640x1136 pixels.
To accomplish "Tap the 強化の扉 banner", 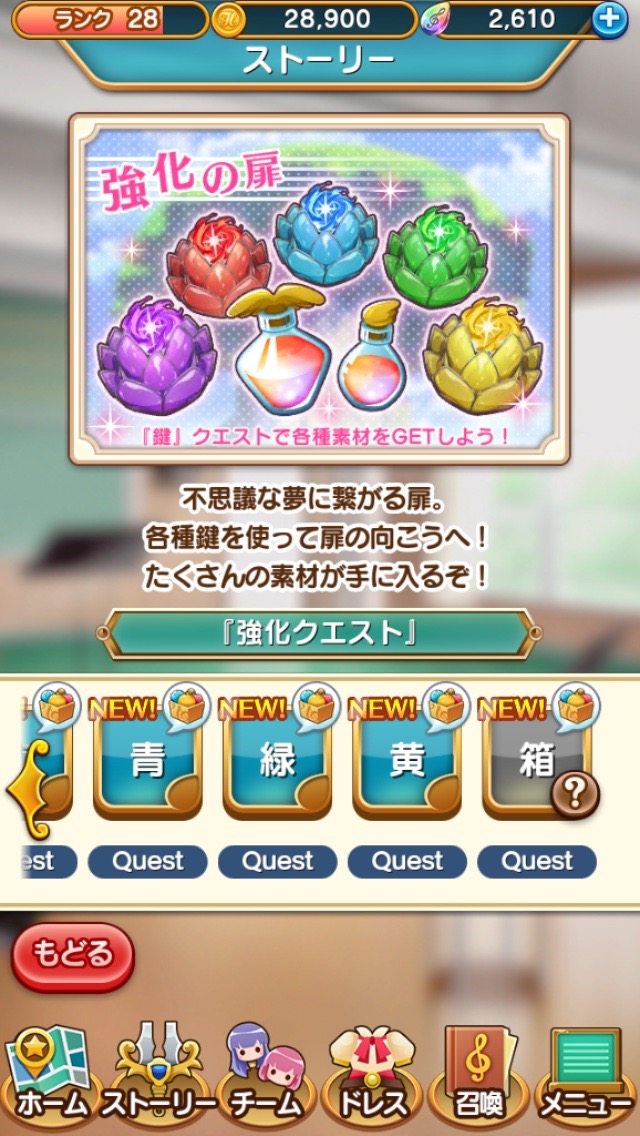I will click(319, 288).
